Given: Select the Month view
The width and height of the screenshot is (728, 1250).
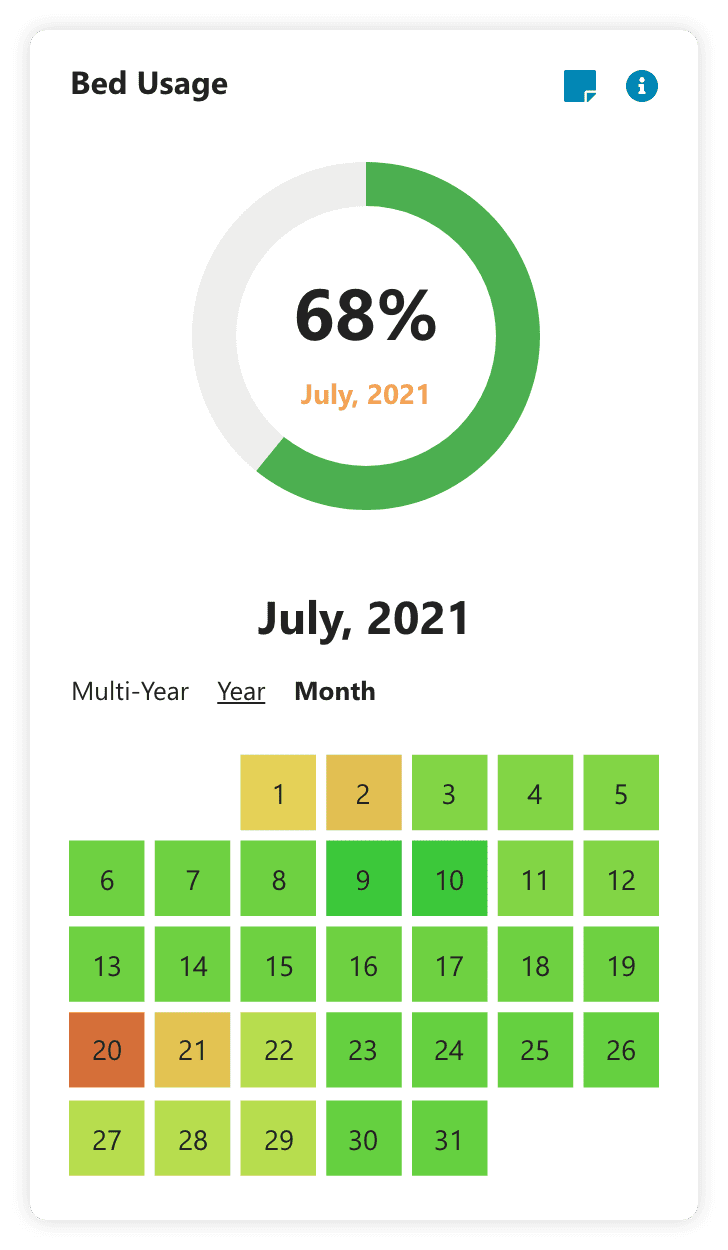Looking at the screenshot, I should [335, 691].
